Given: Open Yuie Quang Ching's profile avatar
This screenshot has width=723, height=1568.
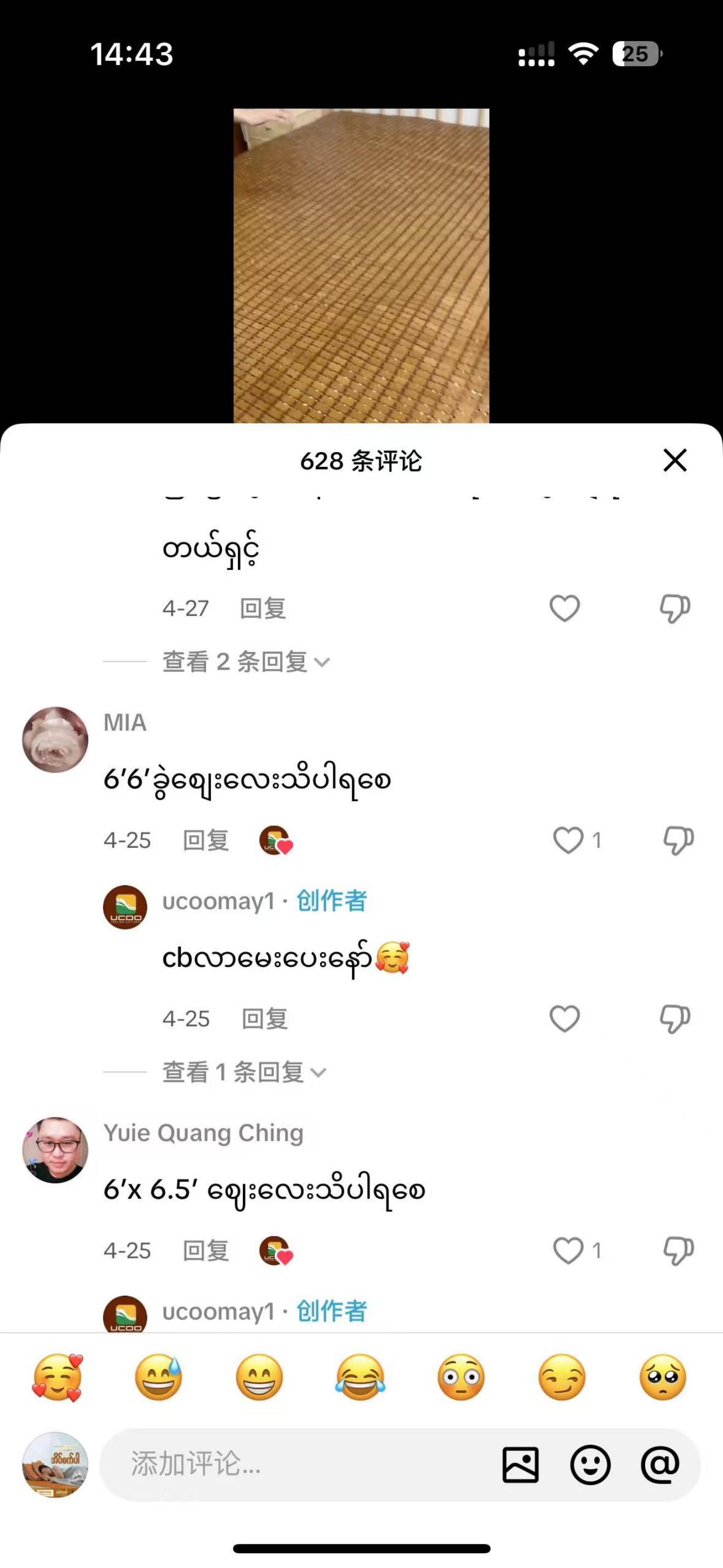Looking at the screenshot, I should click(x=55, y=1150).
